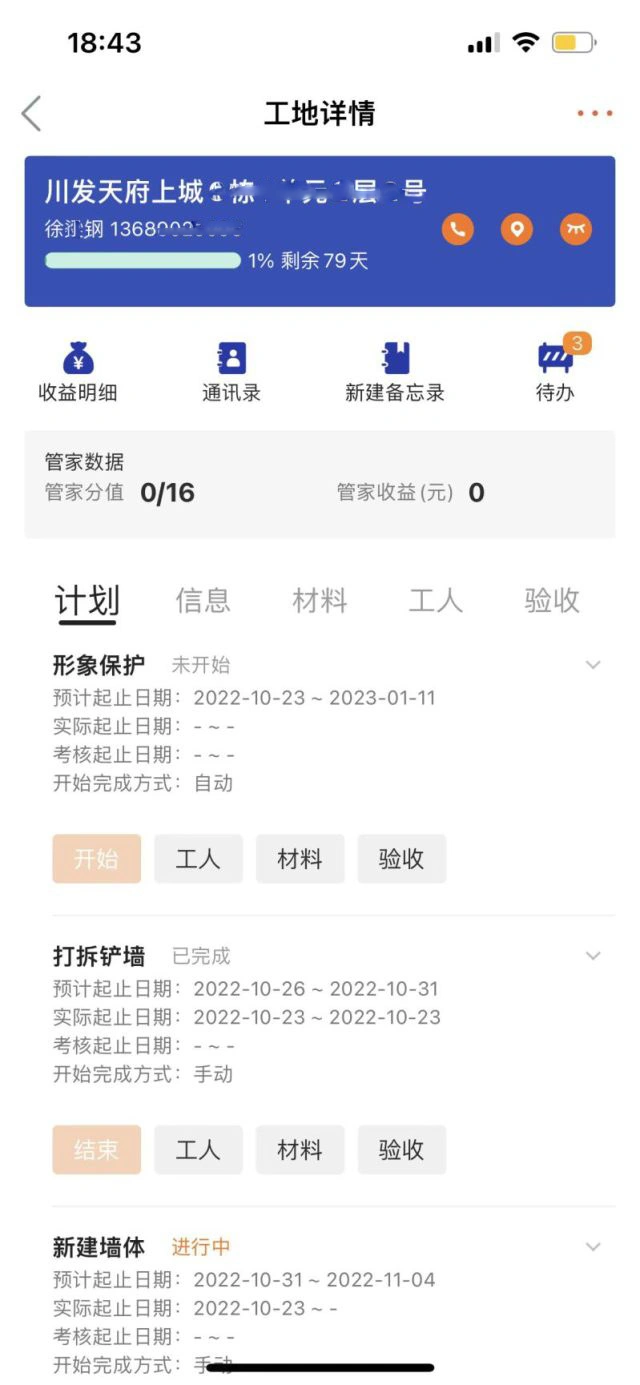This screenshot has width=640, height=1385.
Task: Create a new memo via 新建备忘录
Action: click(x=395, y=372)
